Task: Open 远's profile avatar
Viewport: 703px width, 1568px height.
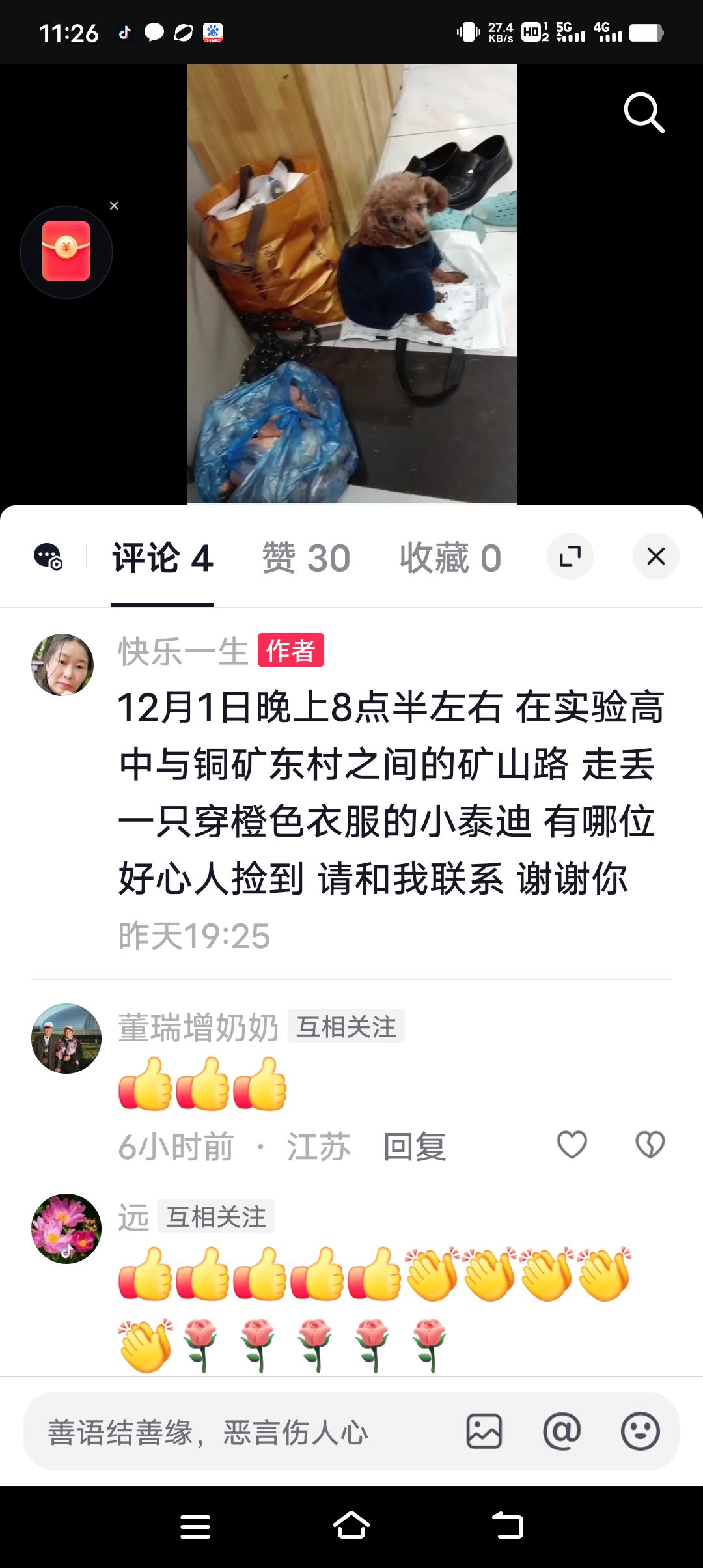Action: 66,1229
